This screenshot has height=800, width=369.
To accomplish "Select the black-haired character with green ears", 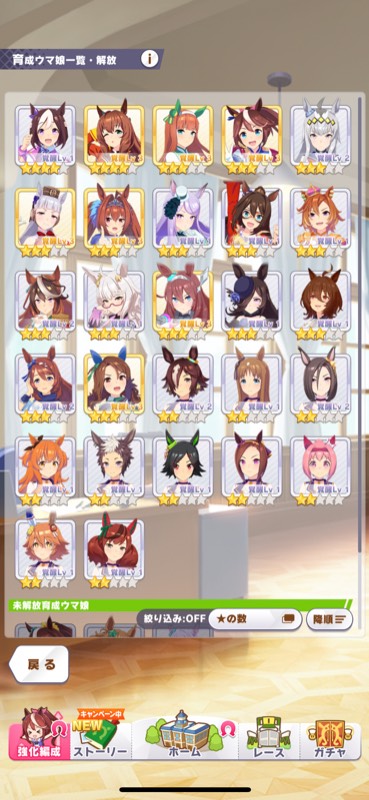I will [x=183, y=466].
